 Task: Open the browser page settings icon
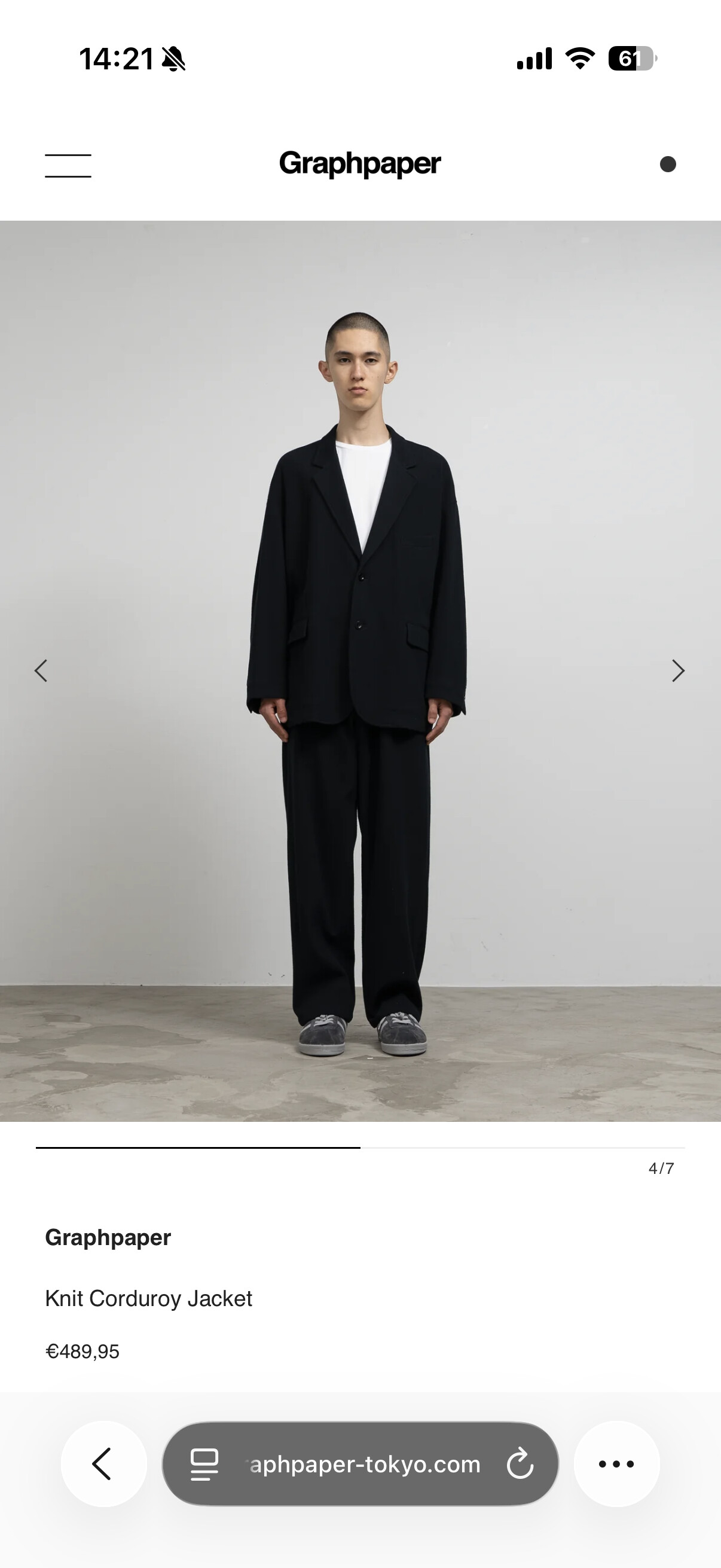[204, 1465]
